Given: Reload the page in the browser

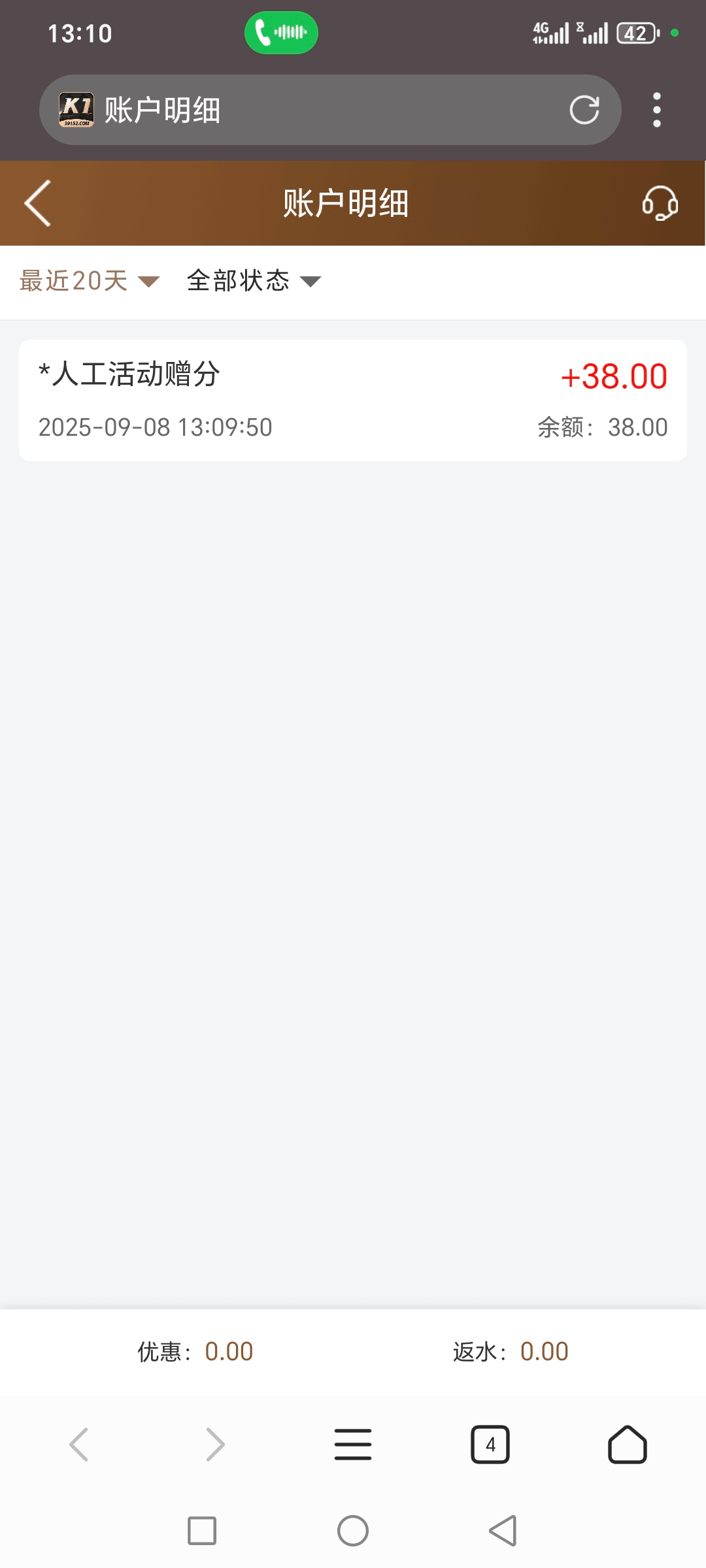Looking at the screenshot, I should (584, 110).
